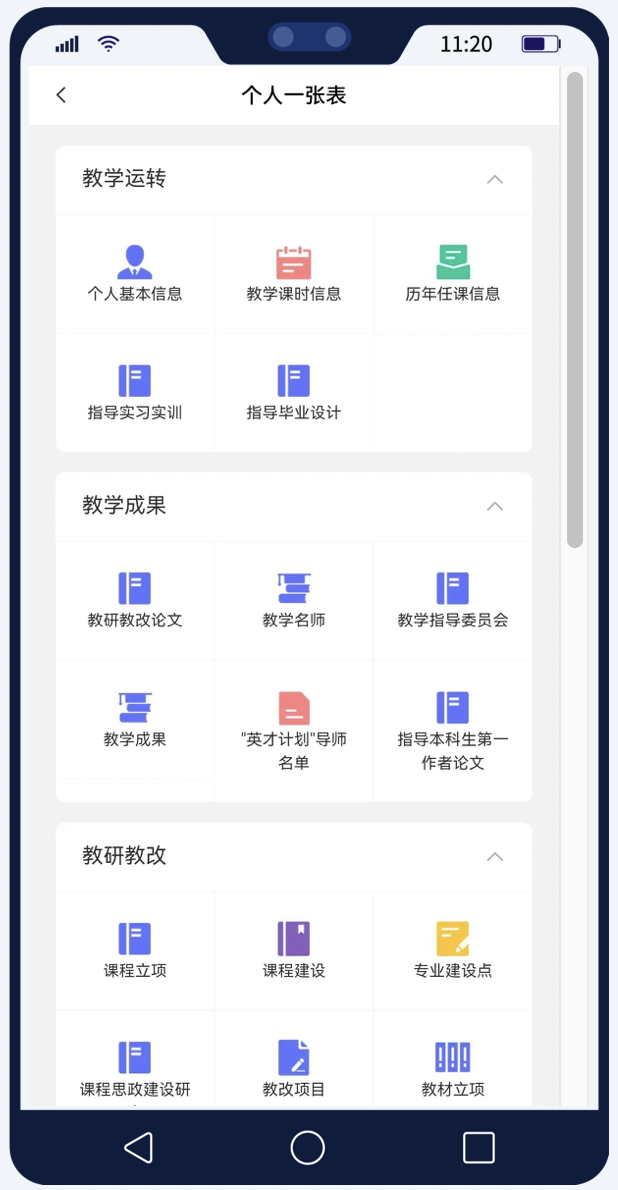This screenshot has height=1190, width=618.
Task: View 教学名师
Action: pos(294,600)
